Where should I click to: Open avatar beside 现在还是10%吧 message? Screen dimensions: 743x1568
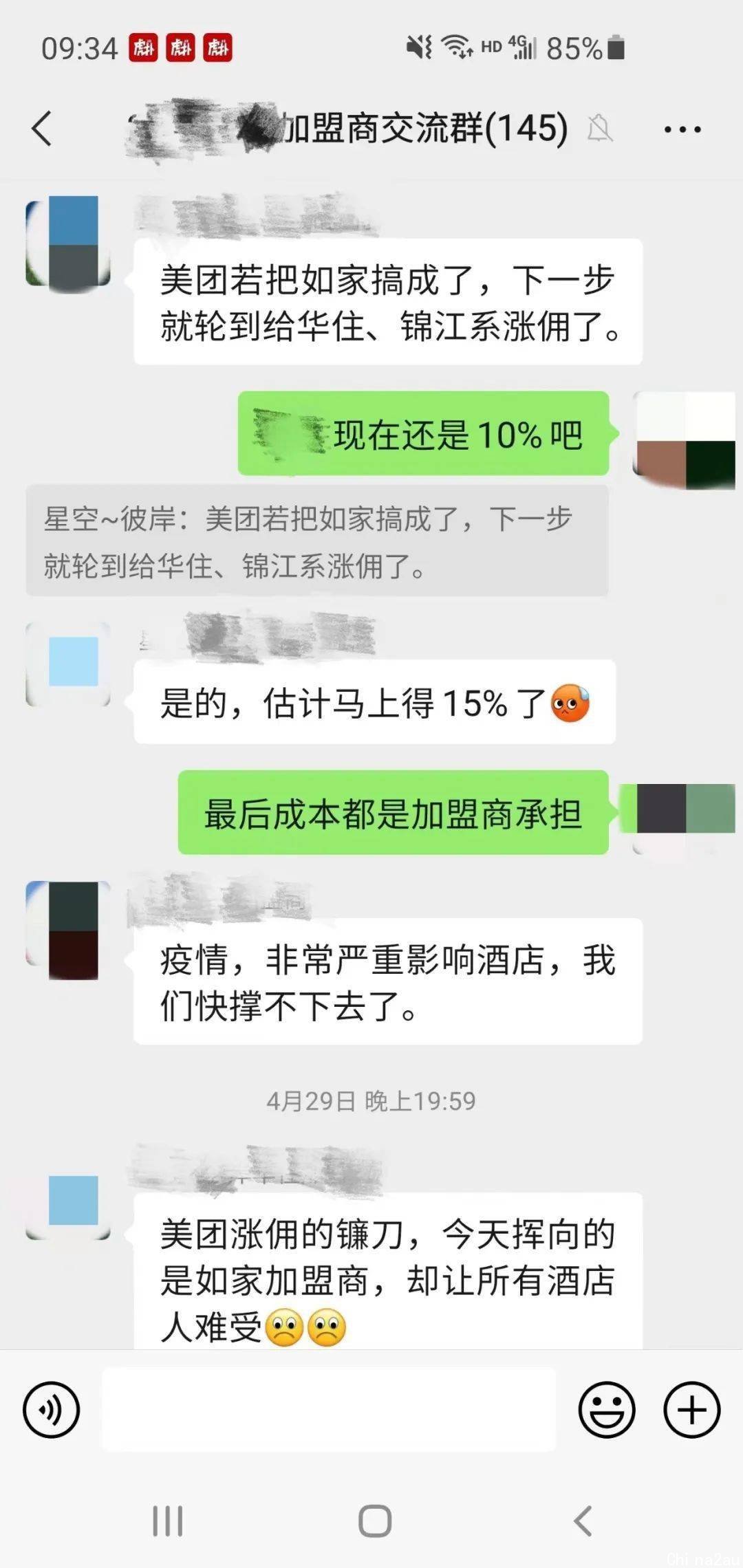684,439
